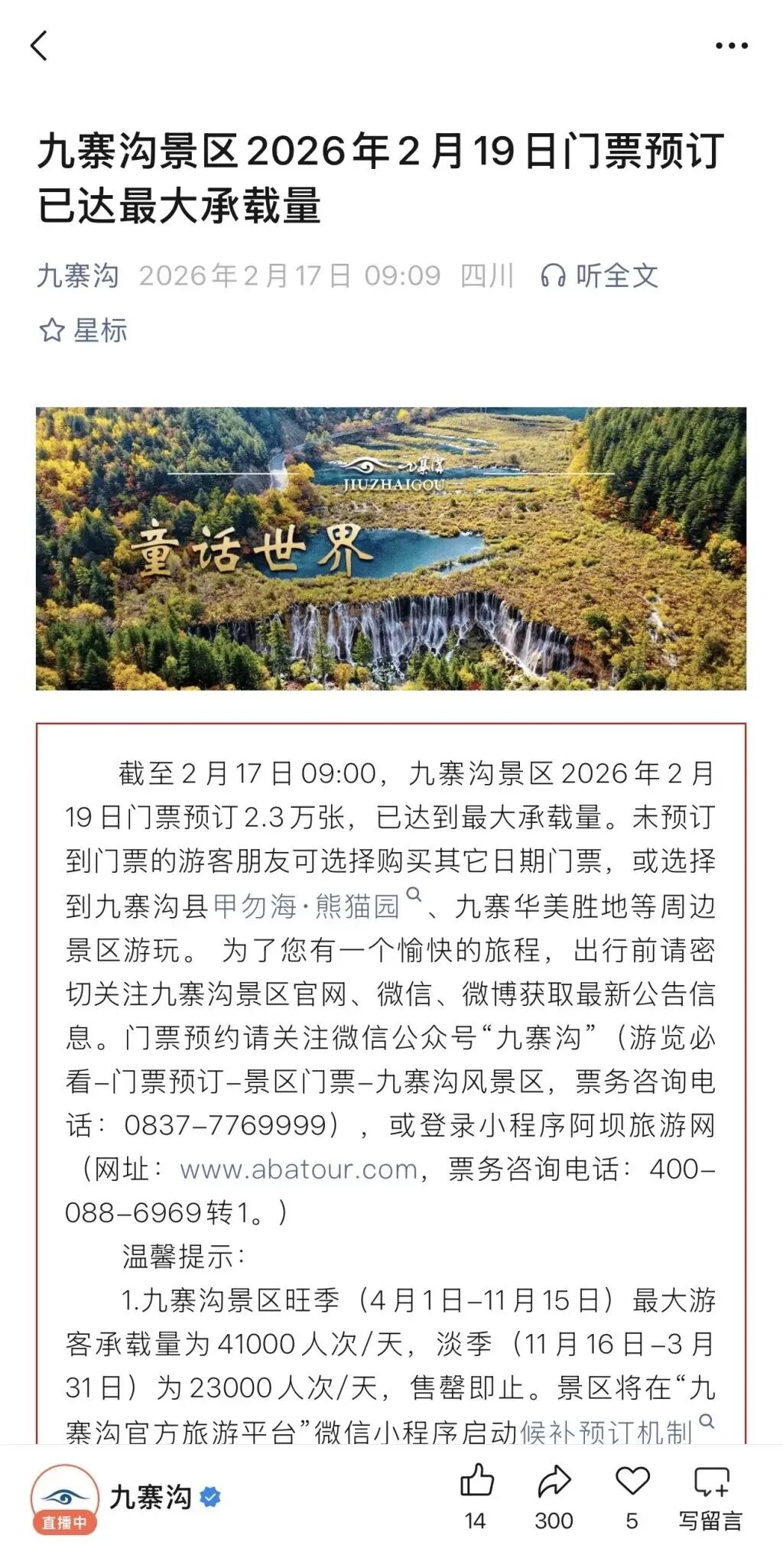This screenshot has height=1568, width=783.
Task: Share this article
Action: click(x=554, y=1495)
